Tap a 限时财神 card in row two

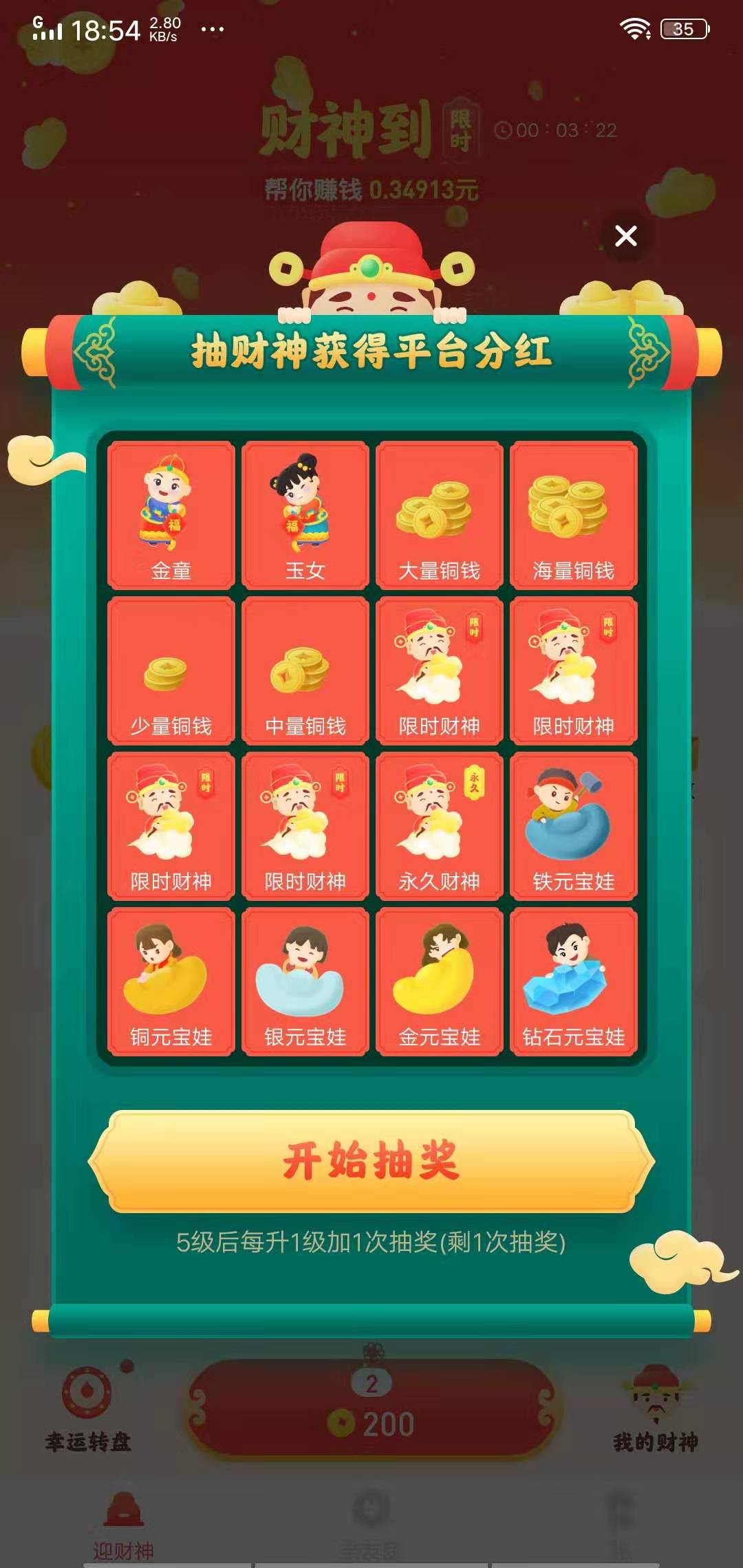[x=439, y=671]
